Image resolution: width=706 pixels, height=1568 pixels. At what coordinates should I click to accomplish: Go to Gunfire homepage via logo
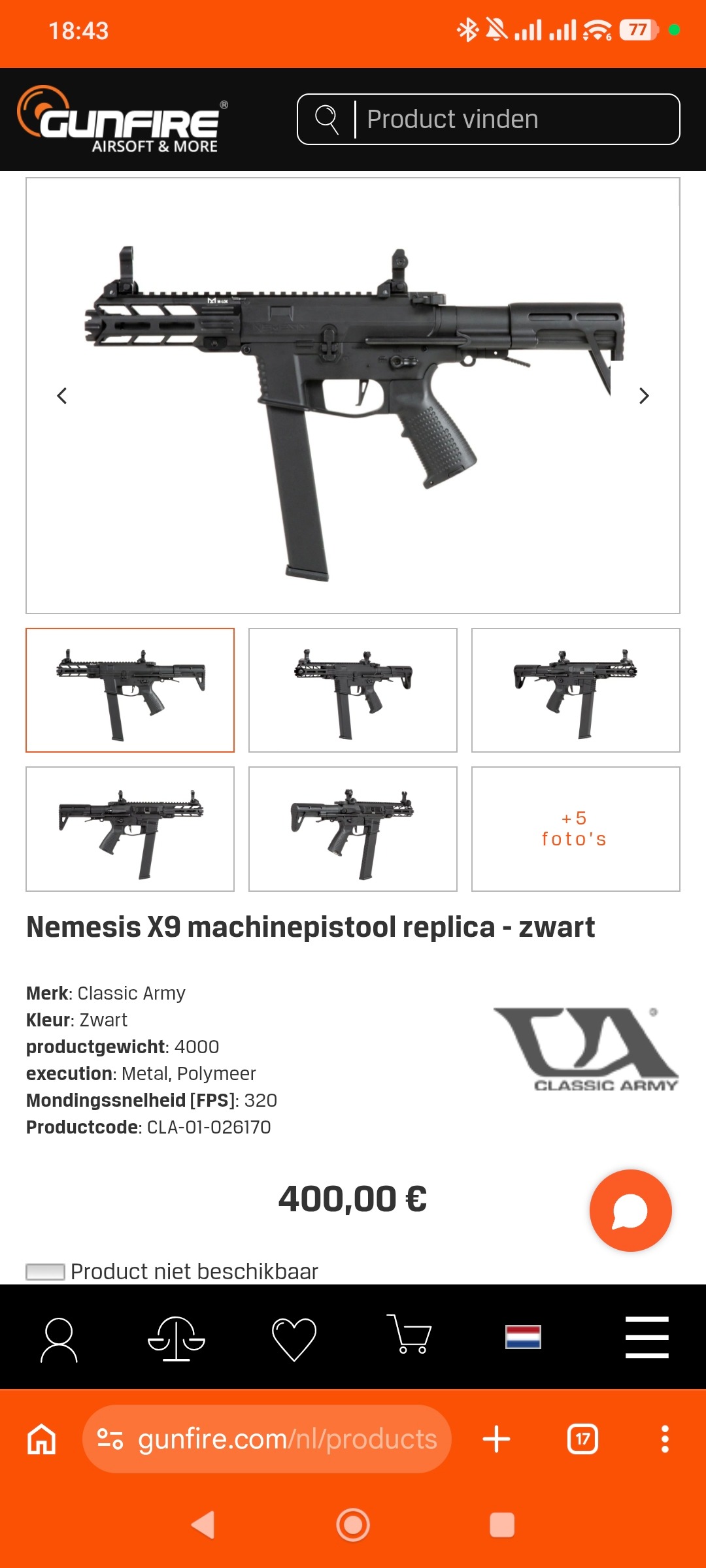123,120
